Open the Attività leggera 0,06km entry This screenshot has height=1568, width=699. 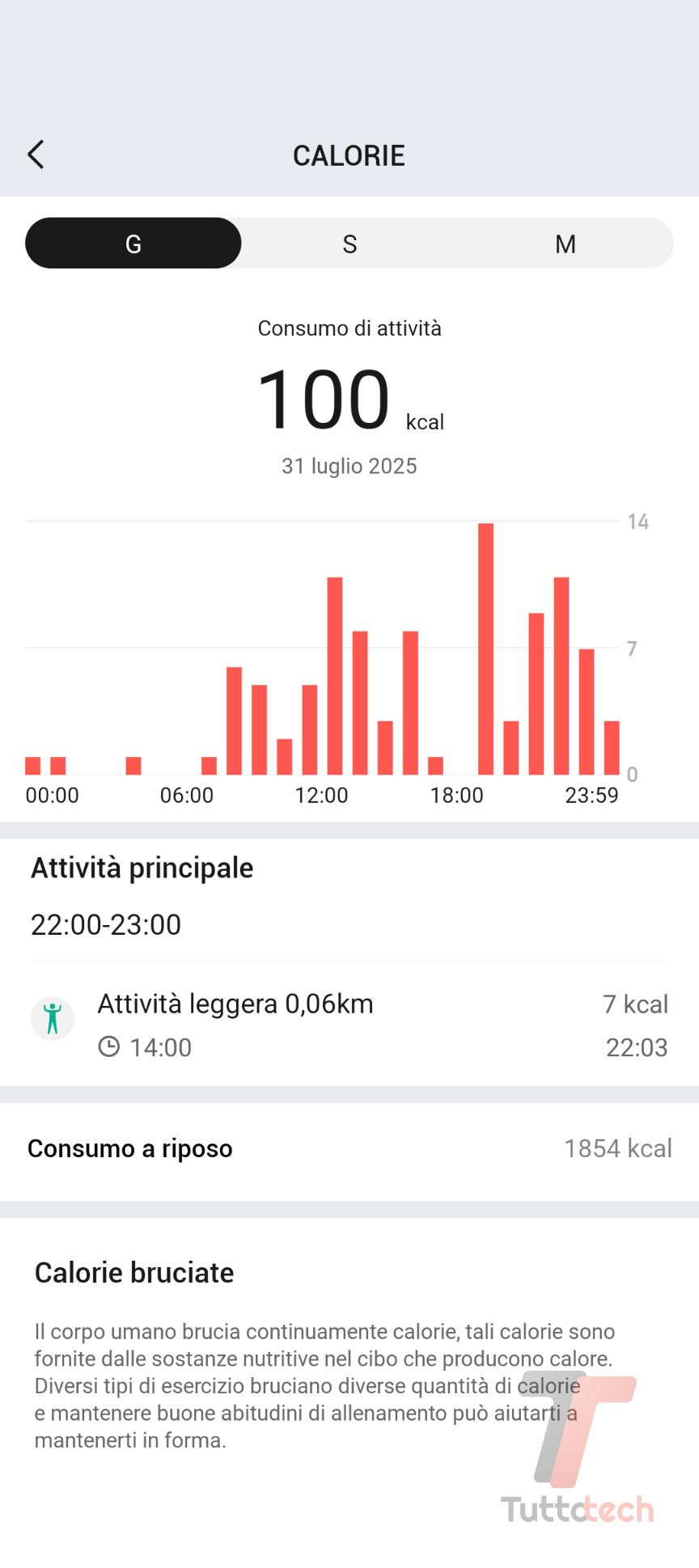pos(349,1024)
